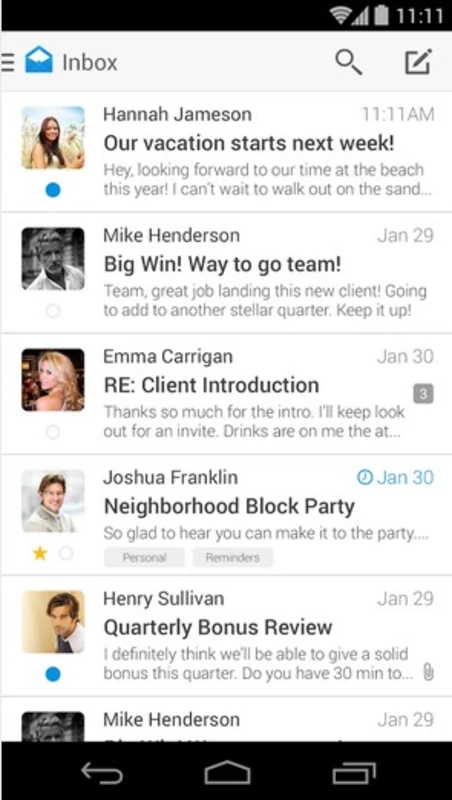Tap Hannah Jameson's profile photo
The width and height of the screenshot is (452, 800).
pyautogui.click(x=53, y=137)
